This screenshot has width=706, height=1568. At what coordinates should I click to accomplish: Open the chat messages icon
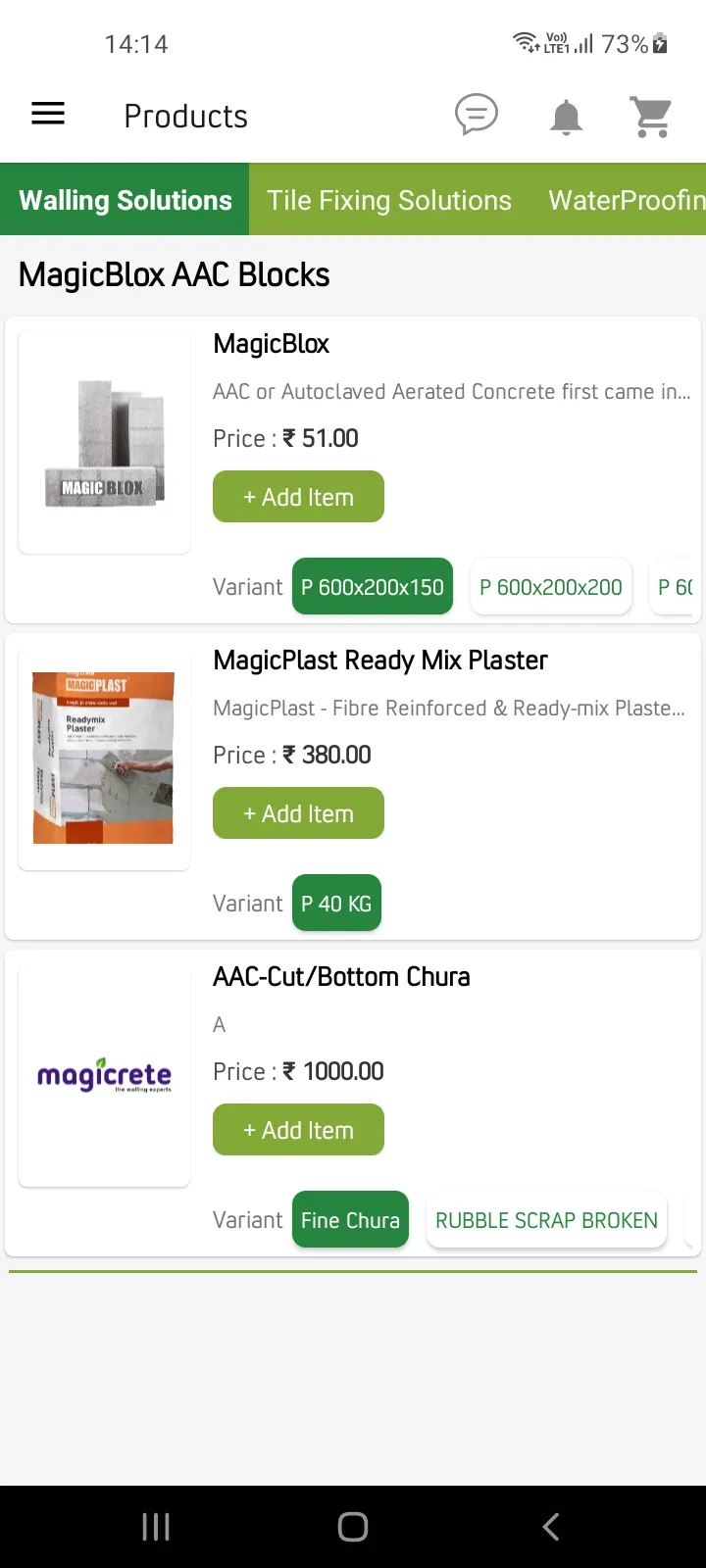pos(476,114)
